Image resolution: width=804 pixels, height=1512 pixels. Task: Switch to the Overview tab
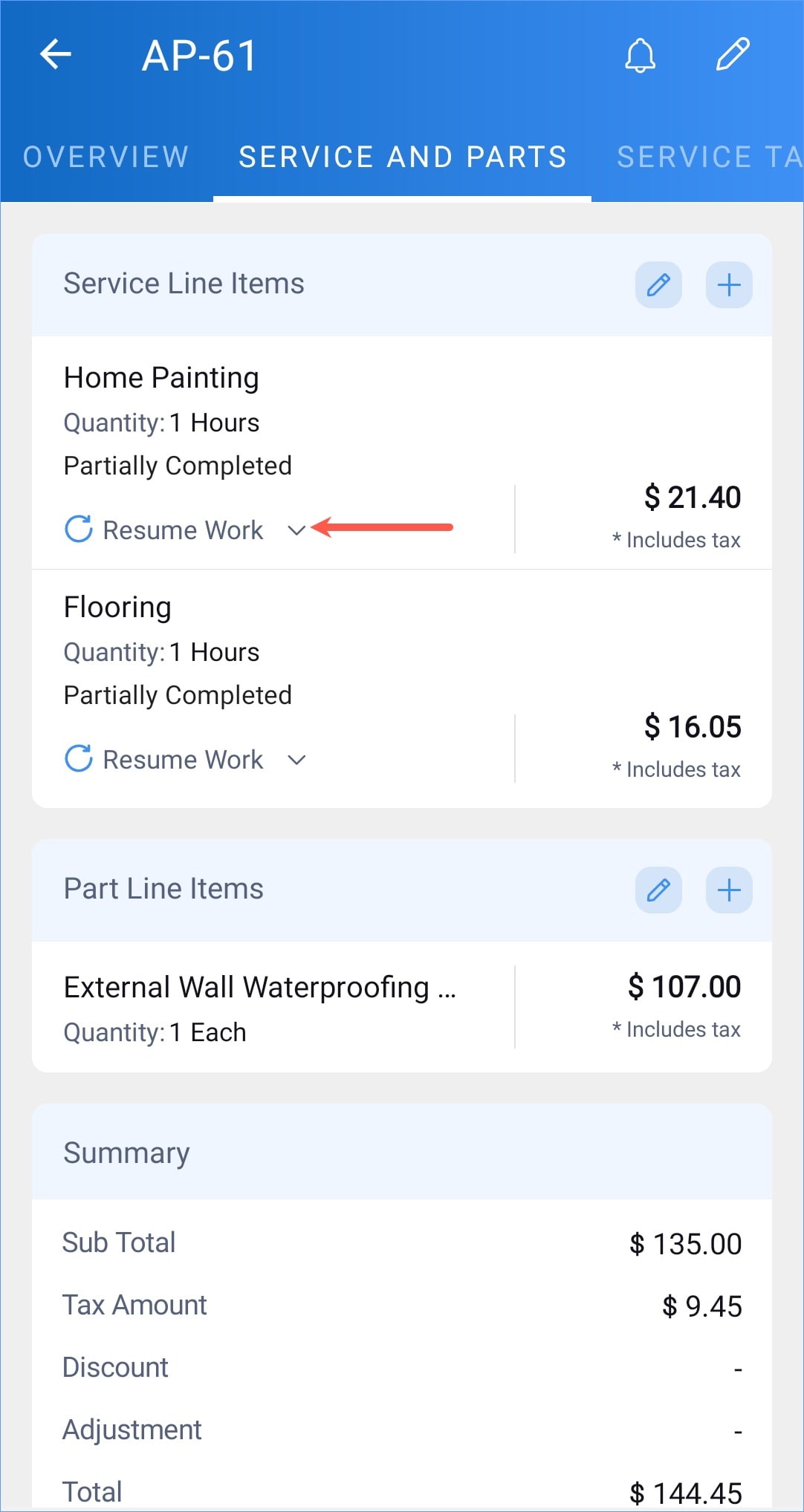coord(106,157)
